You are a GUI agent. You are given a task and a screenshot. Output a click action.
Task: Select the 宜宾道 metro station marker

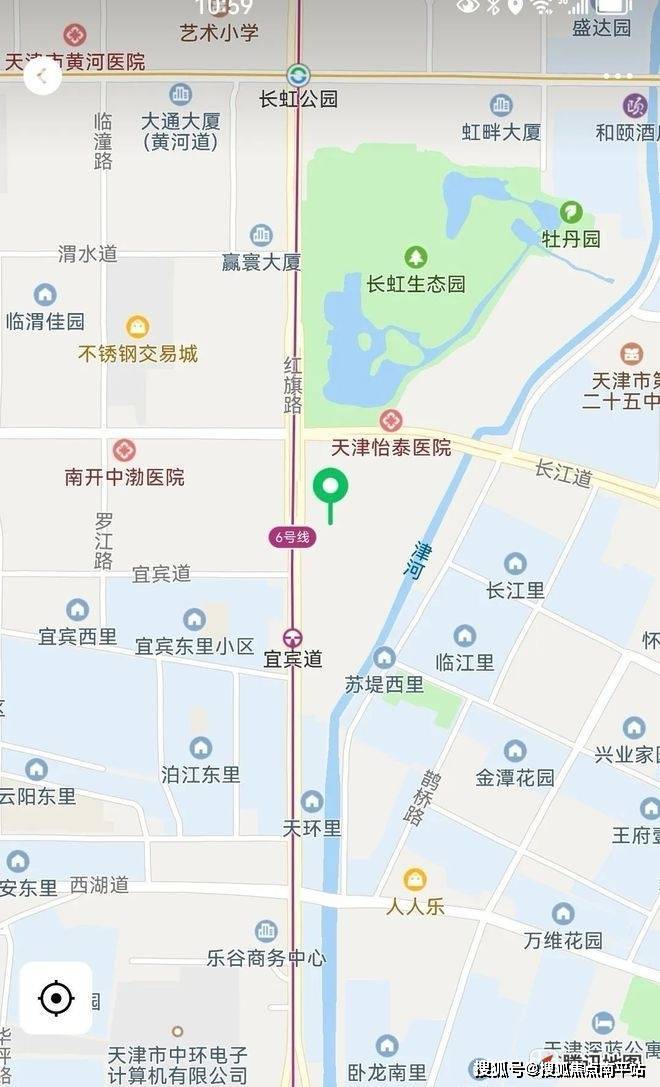click(x=293, y=637)
